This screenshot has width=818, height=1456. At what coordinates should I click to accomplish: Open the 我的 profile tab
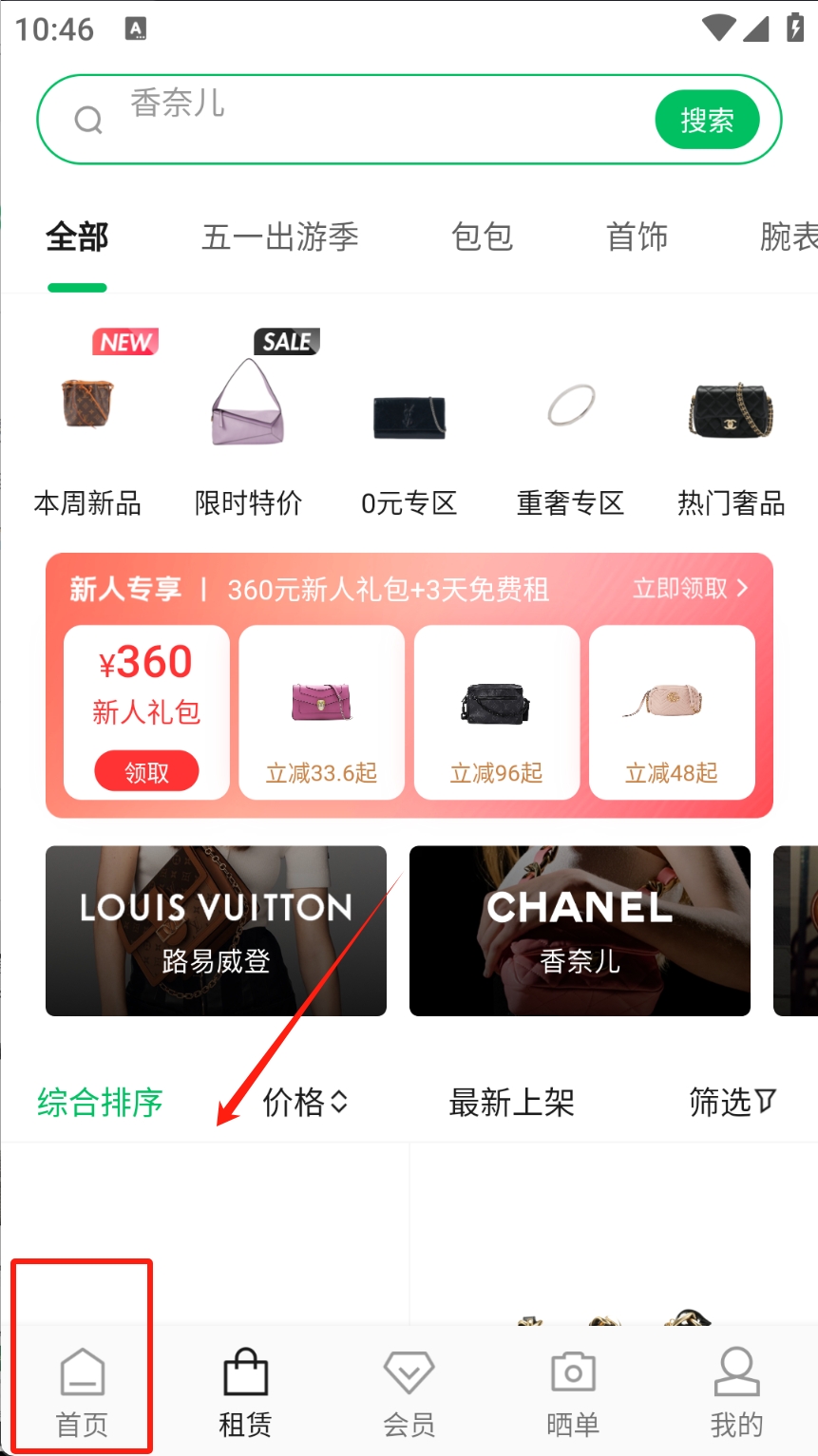pyautogui.click(x=736, y=1392)
